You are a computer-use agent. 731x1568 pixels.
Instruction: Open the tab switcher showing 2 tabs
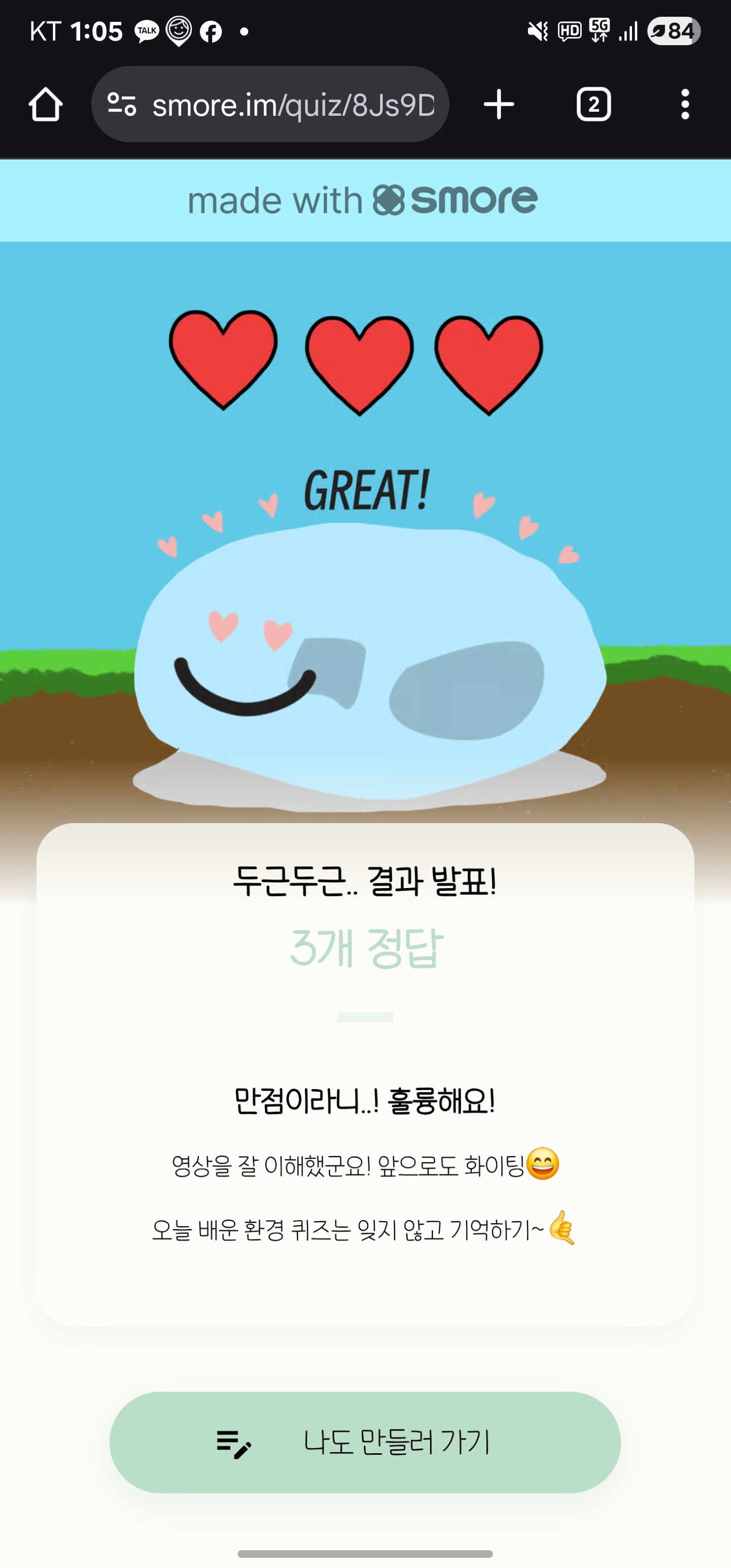593,104
